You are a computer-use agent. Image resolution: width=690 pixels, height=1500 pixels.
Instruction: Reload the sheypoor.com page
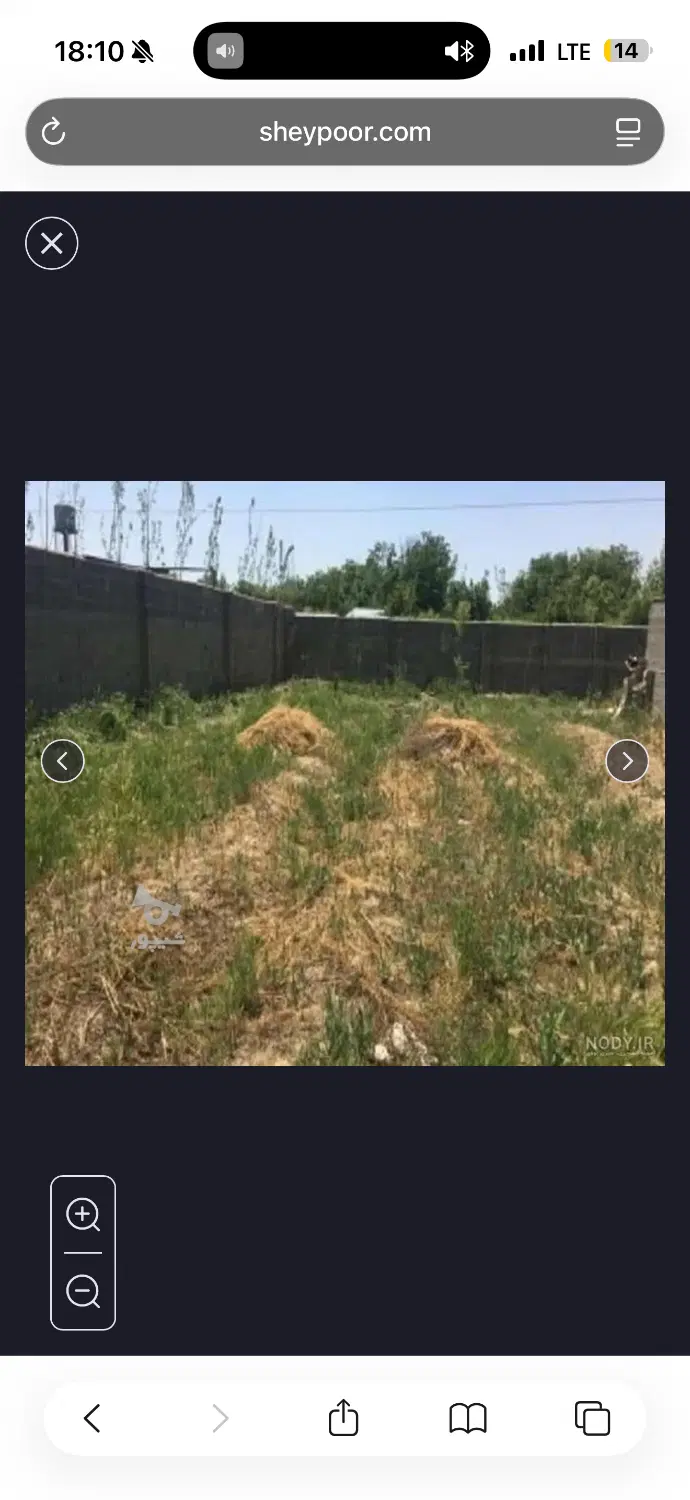point(53,132)
